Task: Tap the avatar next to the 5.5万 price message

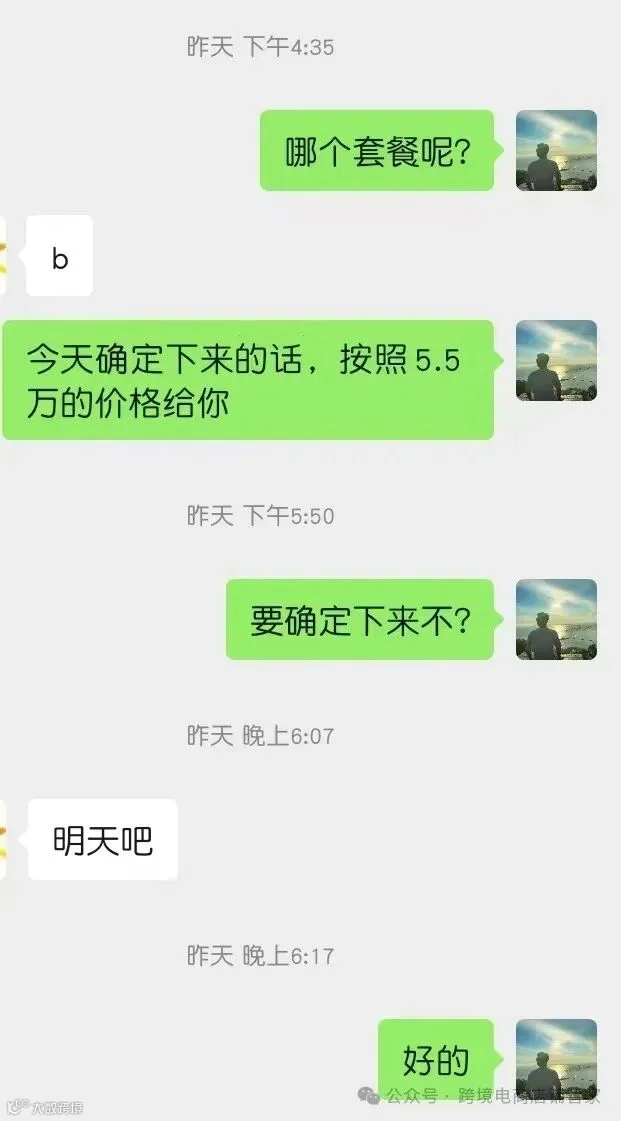Action: (556, 360)
